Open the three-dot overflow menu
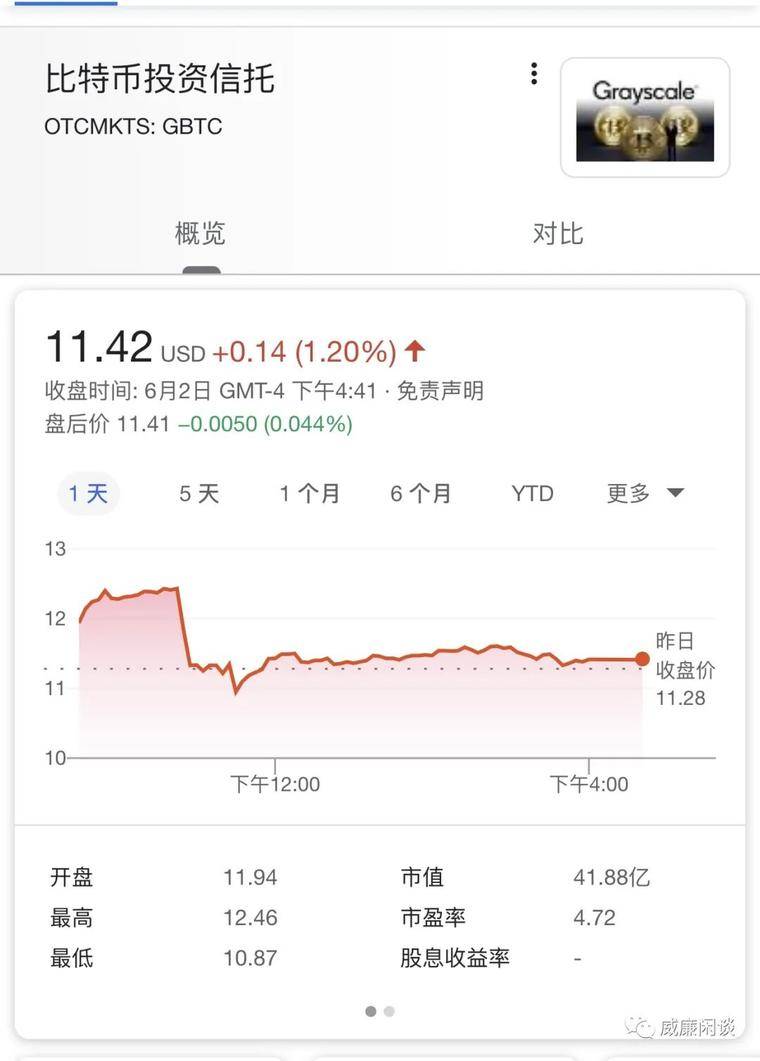This screenshot has width=760, height=1061. [x=534, y=74]
